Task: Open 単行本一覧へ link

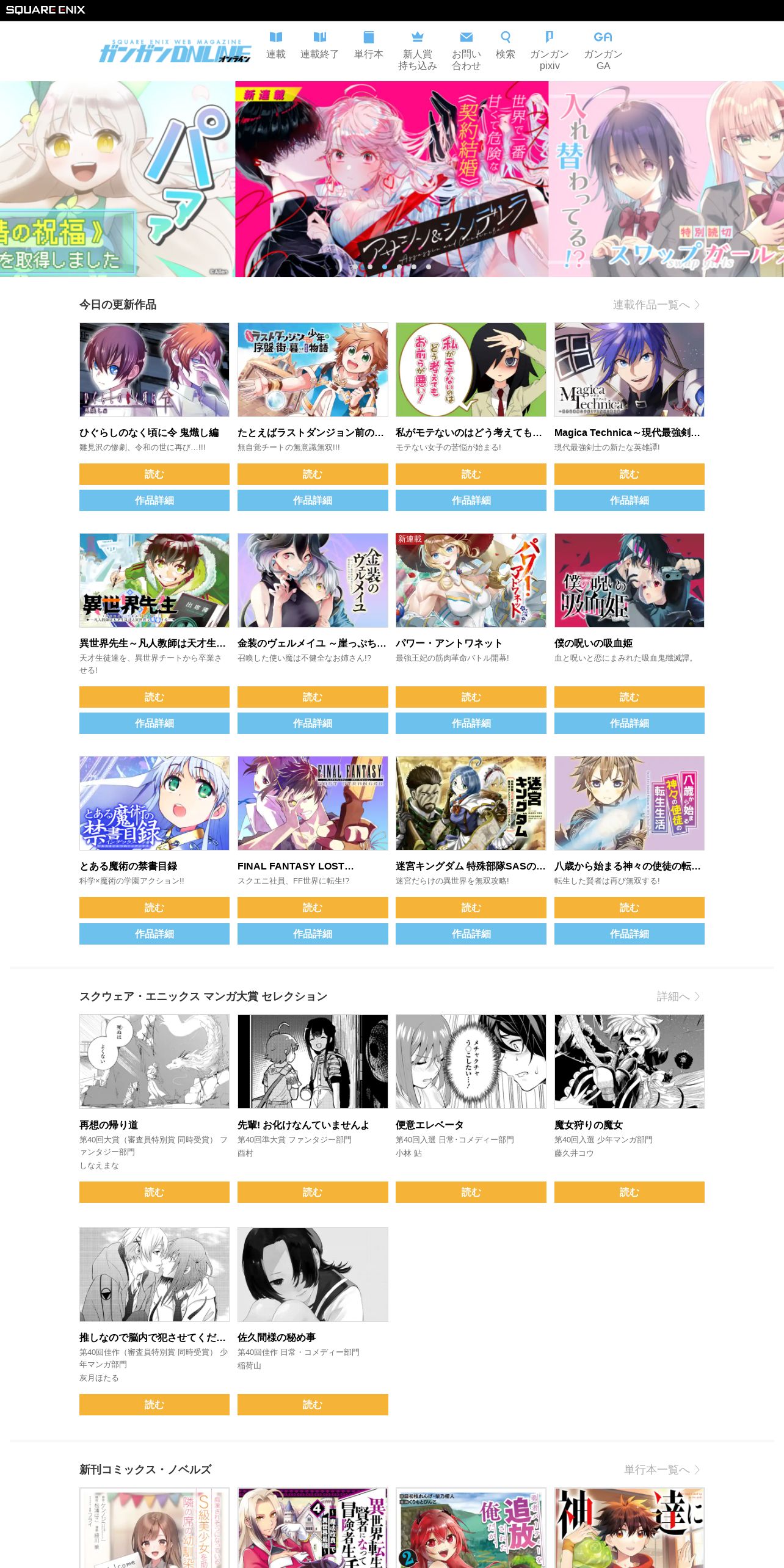Action: [661, 1470]
